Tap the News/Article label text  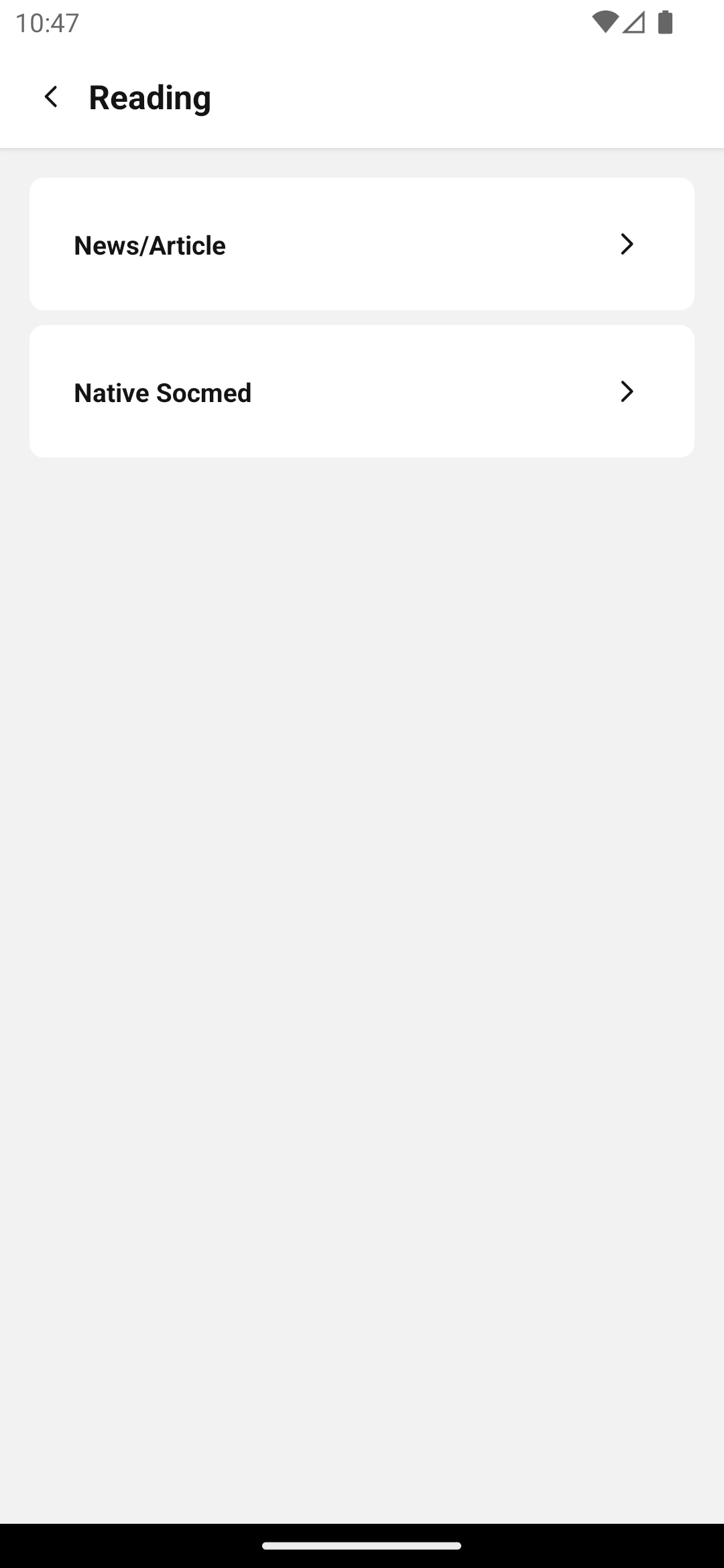[149, 245]
